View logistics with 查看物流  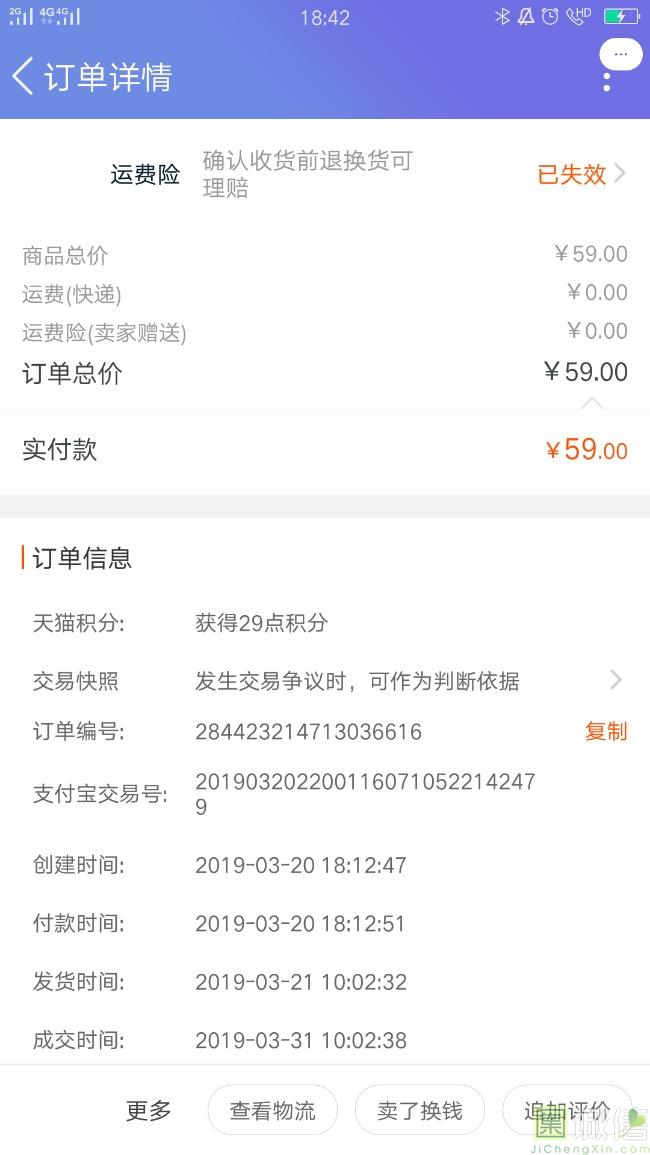[273, 1110]
